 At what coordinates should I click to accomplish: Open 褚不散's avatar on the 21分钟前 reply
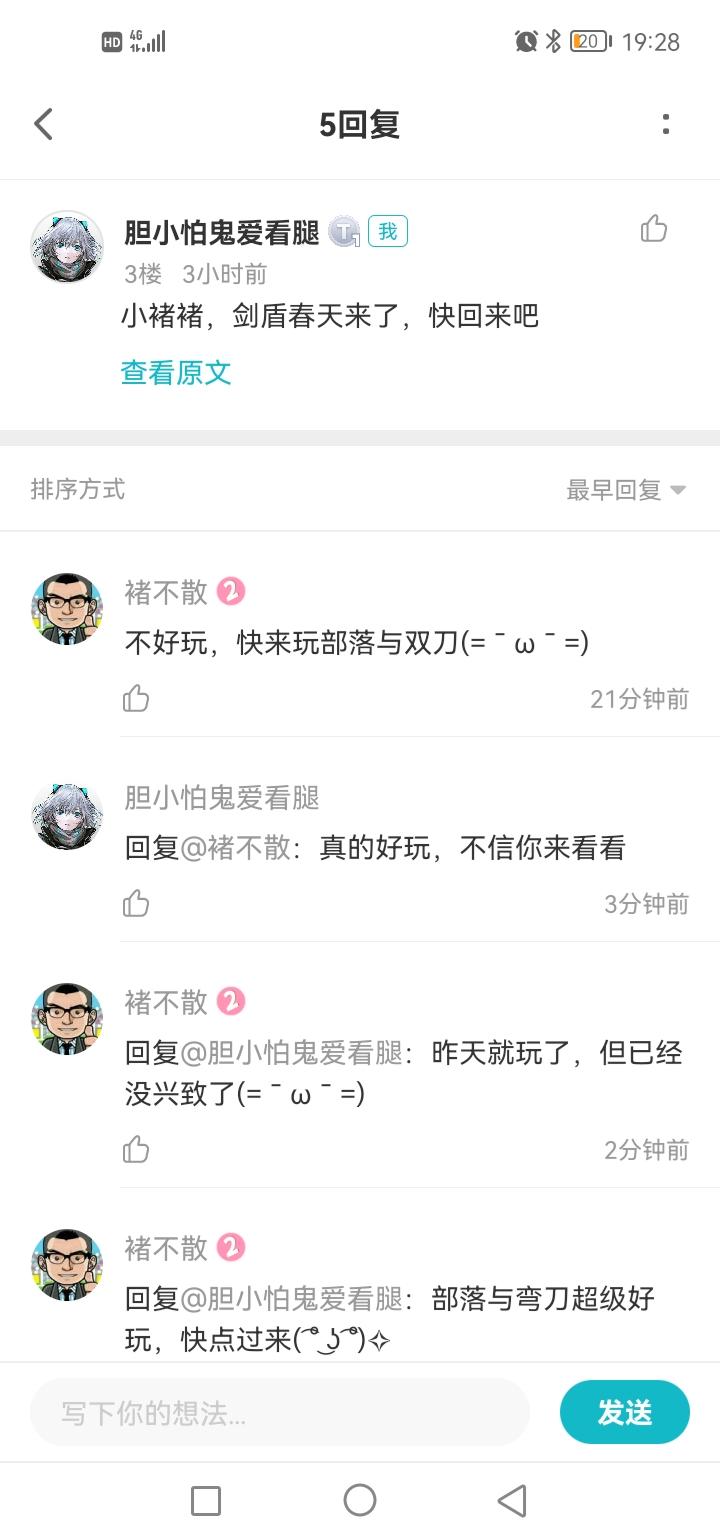pos(68,608)
